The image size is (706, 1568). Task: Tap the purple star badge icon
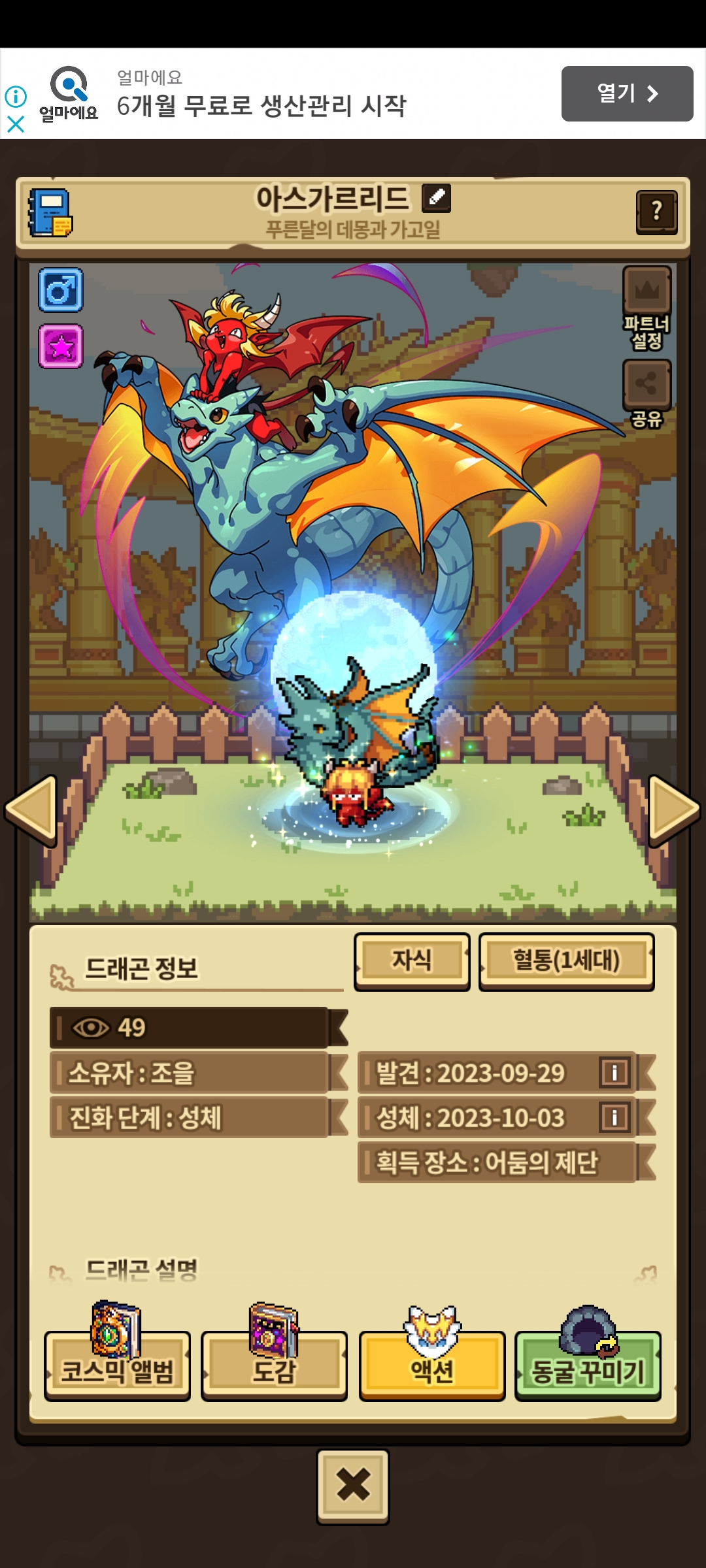click(x=61, y=346)
